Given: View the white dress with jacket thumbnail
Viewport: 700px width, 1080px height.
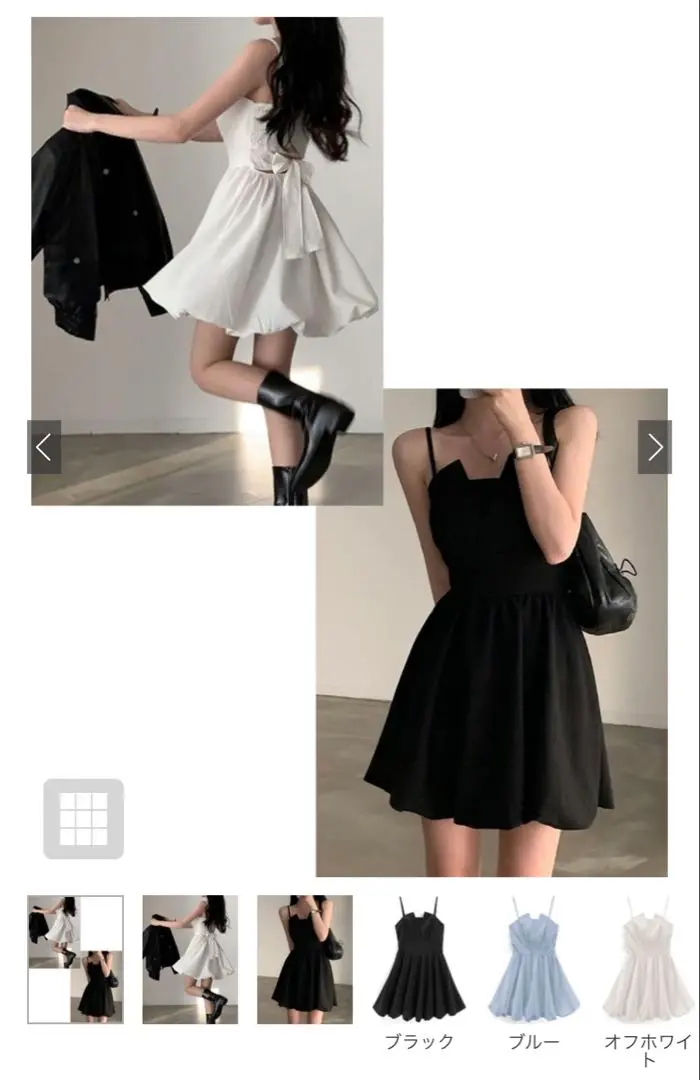Looking at the screenshot, I should (190, 959).
